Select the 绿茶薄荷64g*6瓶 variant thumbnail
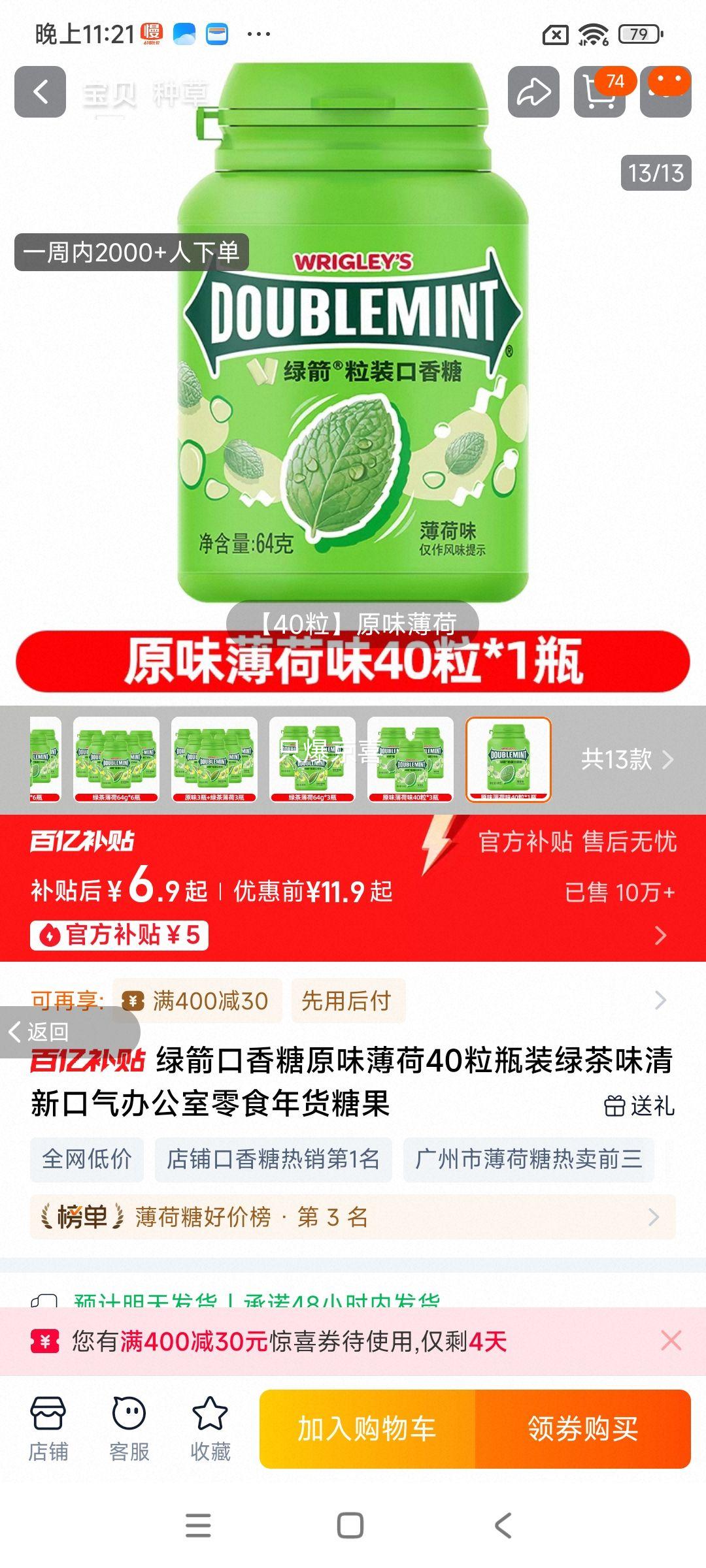This screenshot has width=706, height=1568. point(116,759)
